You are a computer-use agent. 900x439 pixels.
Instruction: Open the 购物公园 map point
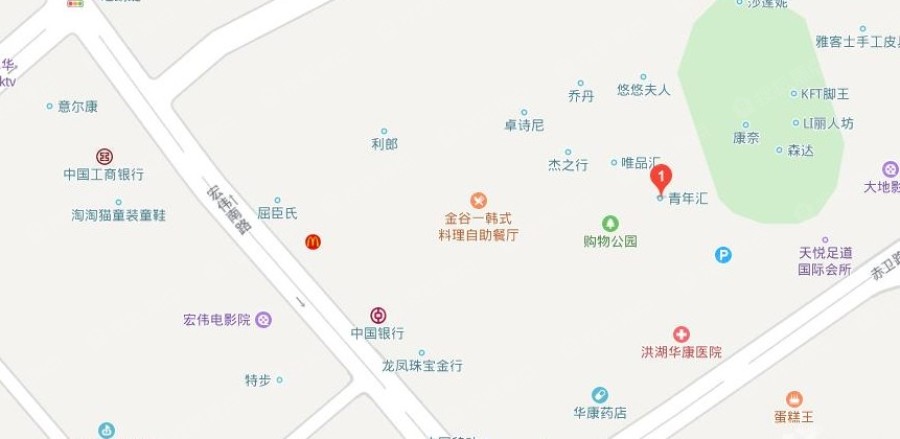(610, 223)
